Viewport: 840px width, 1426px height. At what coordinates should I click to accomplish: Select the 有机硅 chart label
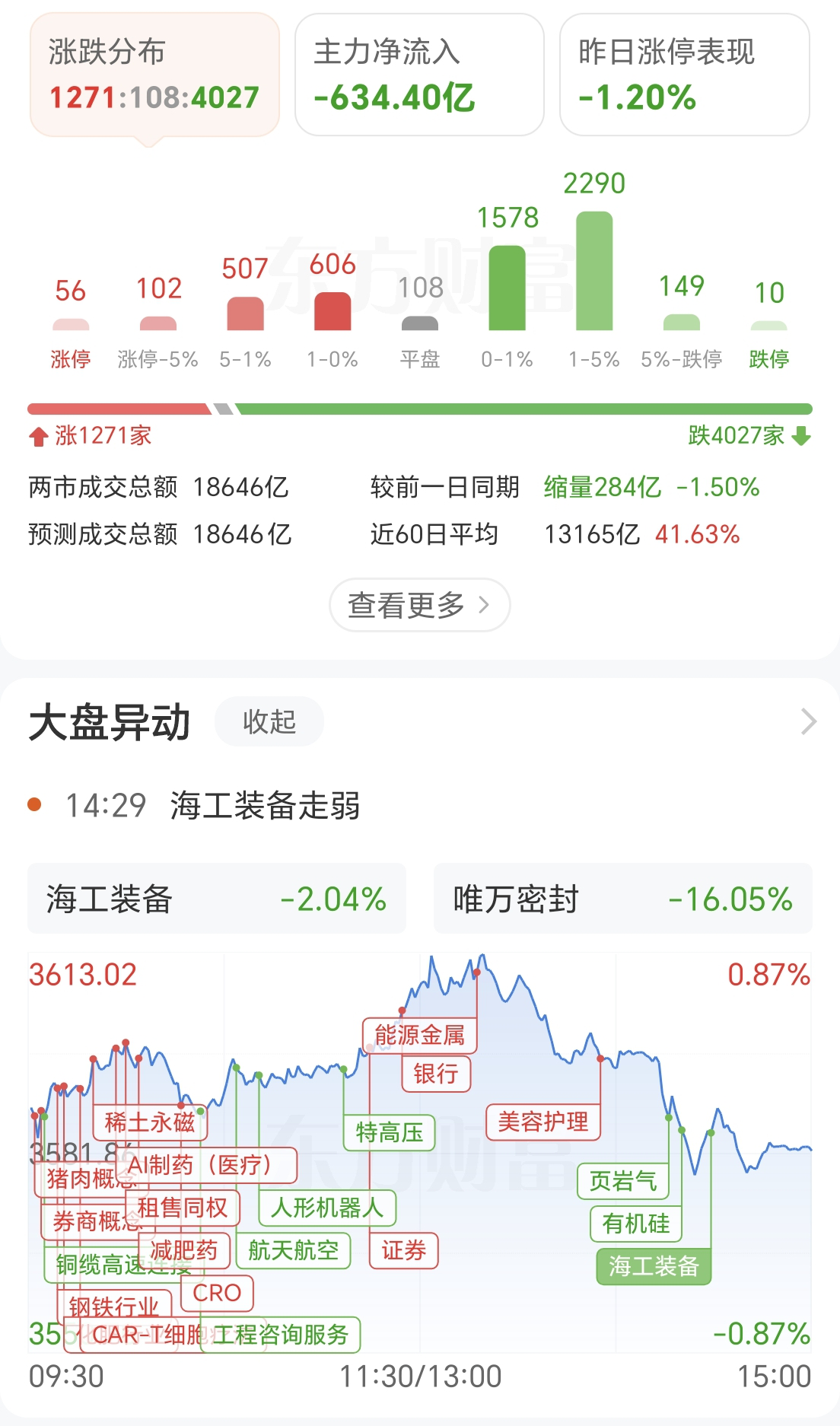click(636, 1224)
